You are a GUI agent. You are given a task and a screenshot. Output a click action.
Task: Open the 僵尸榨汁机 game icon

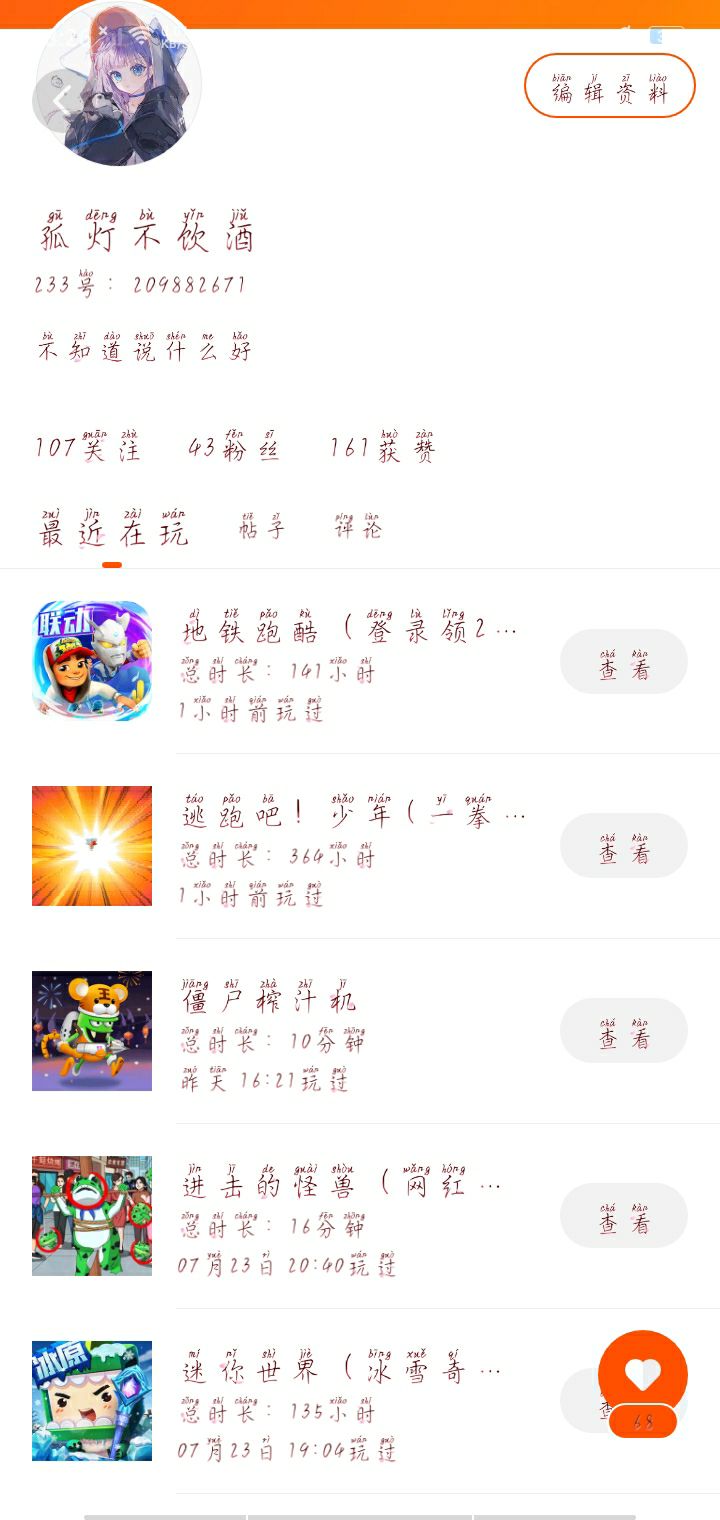point(92,1031)
